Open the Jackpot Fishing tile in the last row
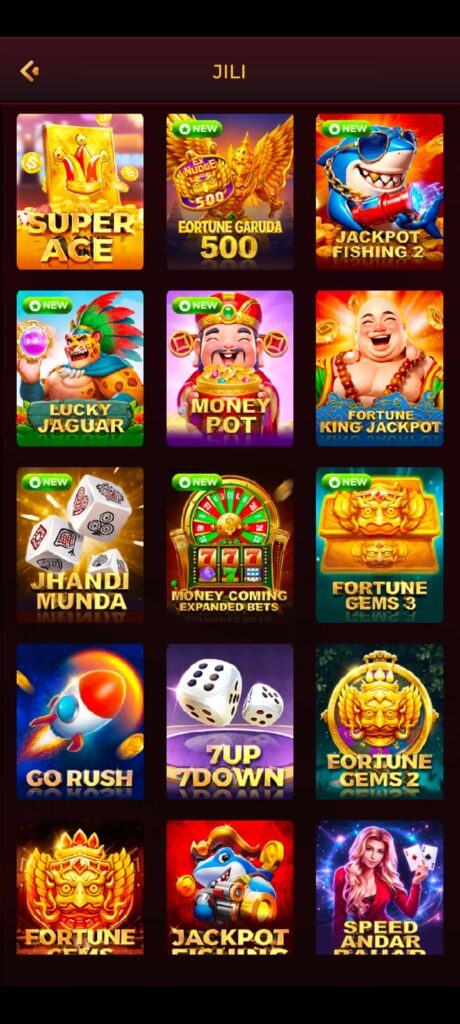460x1024 pixels. tap(230, 888)
